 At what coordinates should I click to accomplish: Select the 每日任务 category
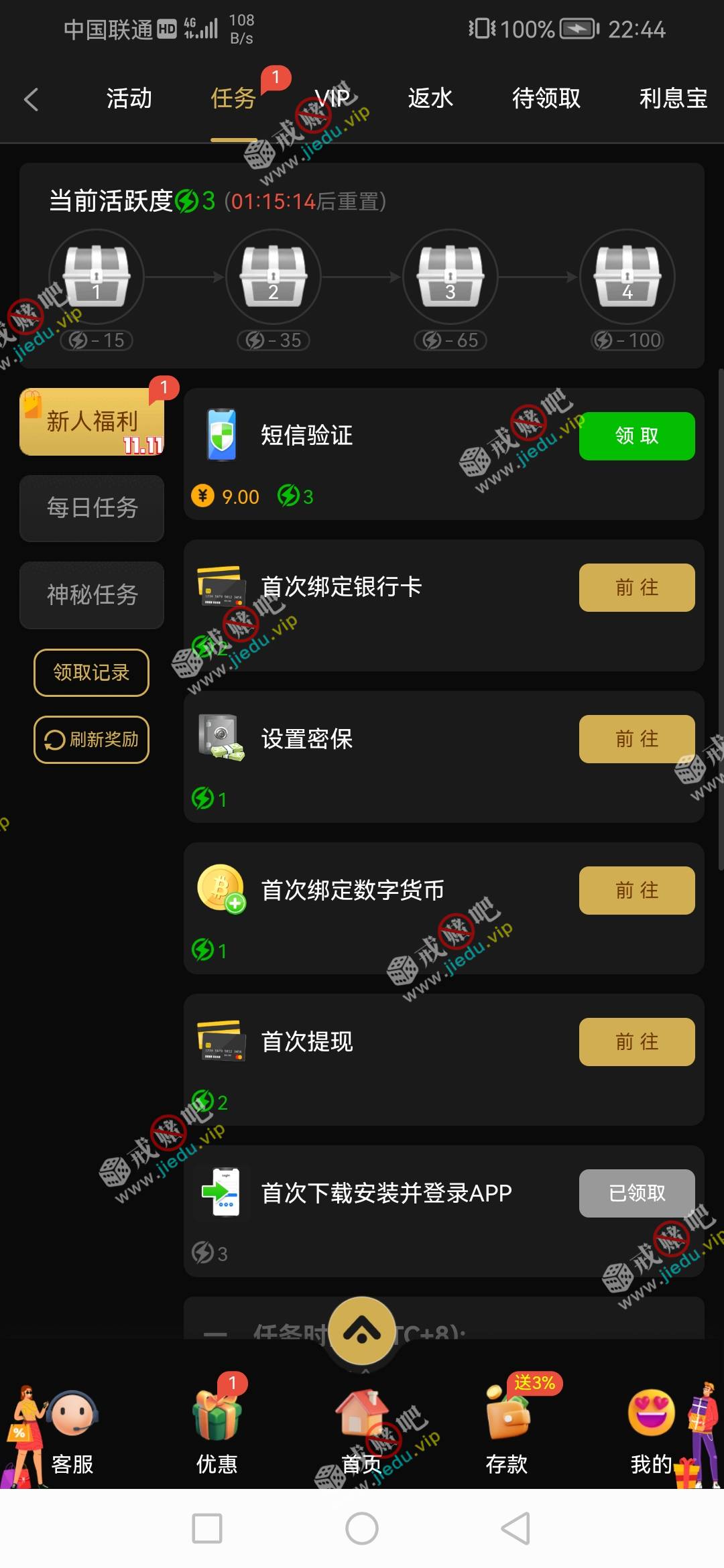[x=92, y=508]
